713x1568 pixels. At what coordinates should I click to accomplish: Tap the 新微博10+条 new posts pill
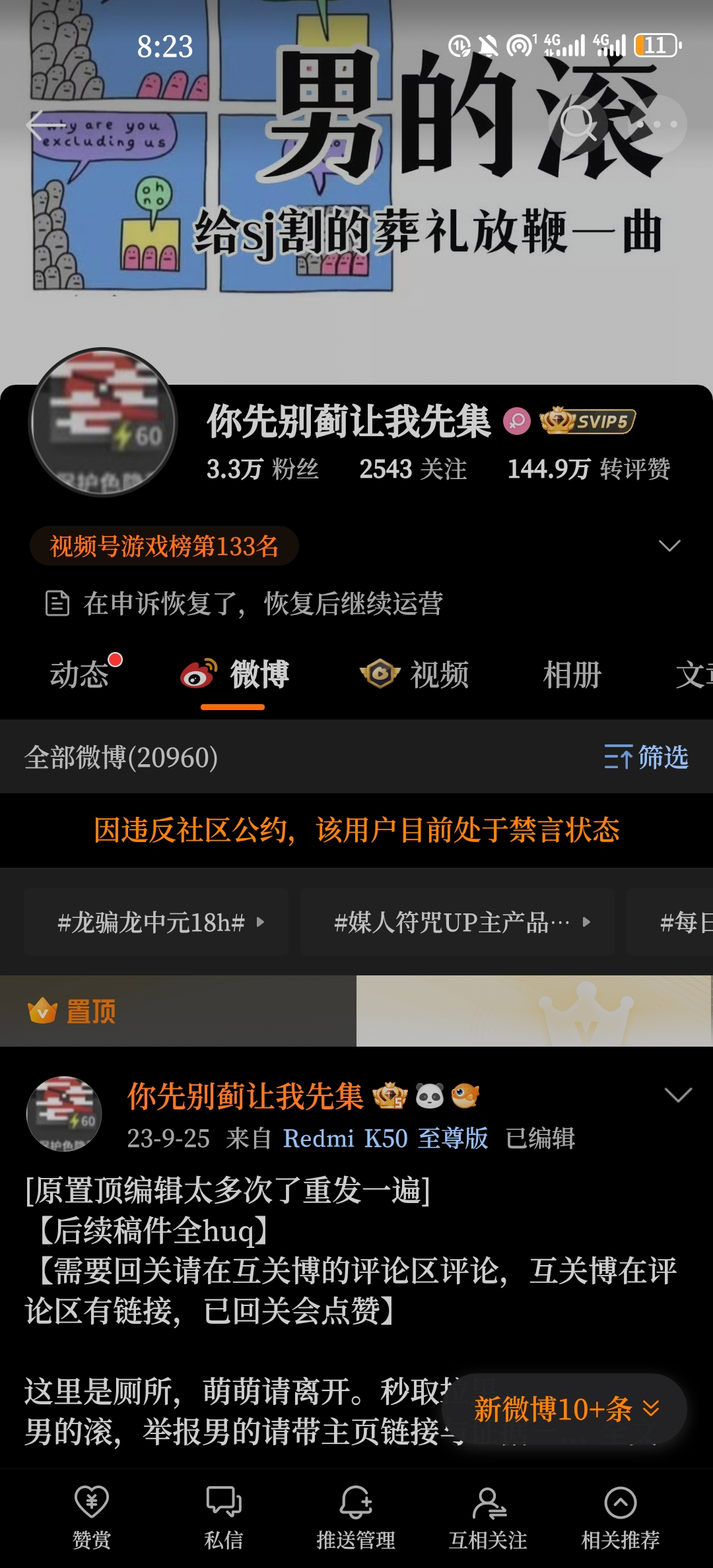pyautogui.click(x=564, y=1409)
